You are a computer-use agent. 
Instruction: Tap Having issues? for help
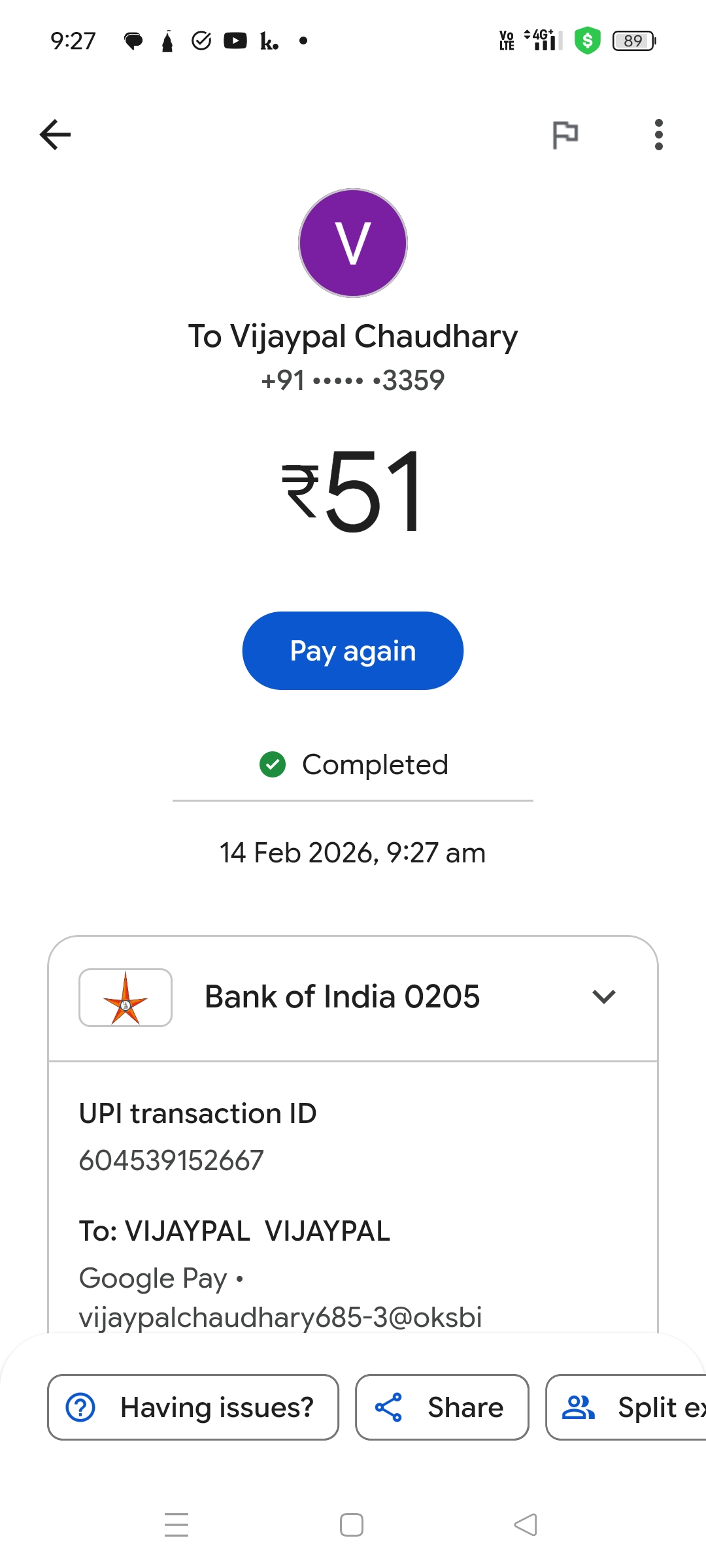tap(193, 1407)
